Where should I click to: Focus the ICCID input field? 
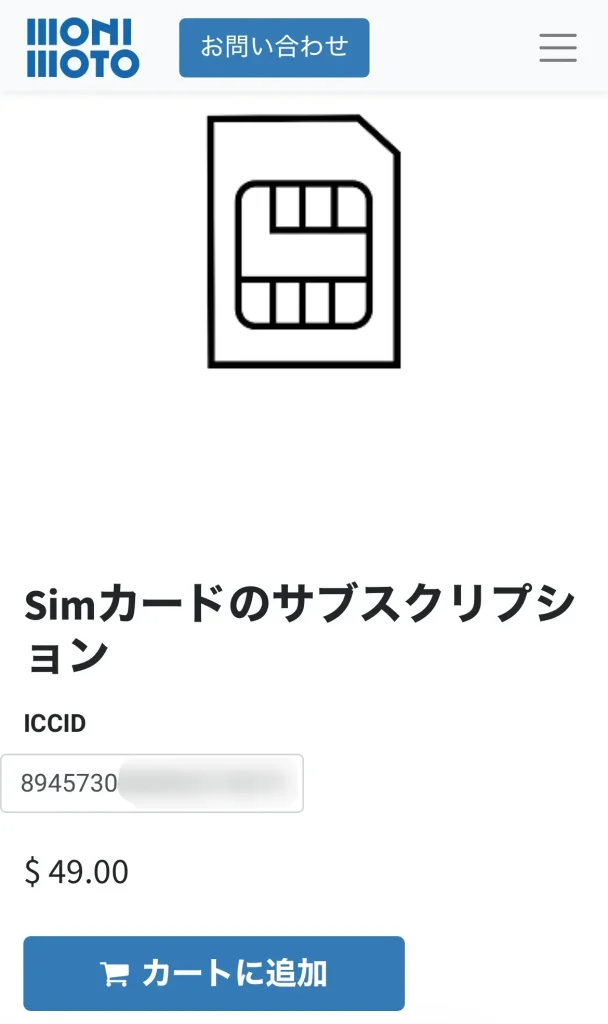152,783
